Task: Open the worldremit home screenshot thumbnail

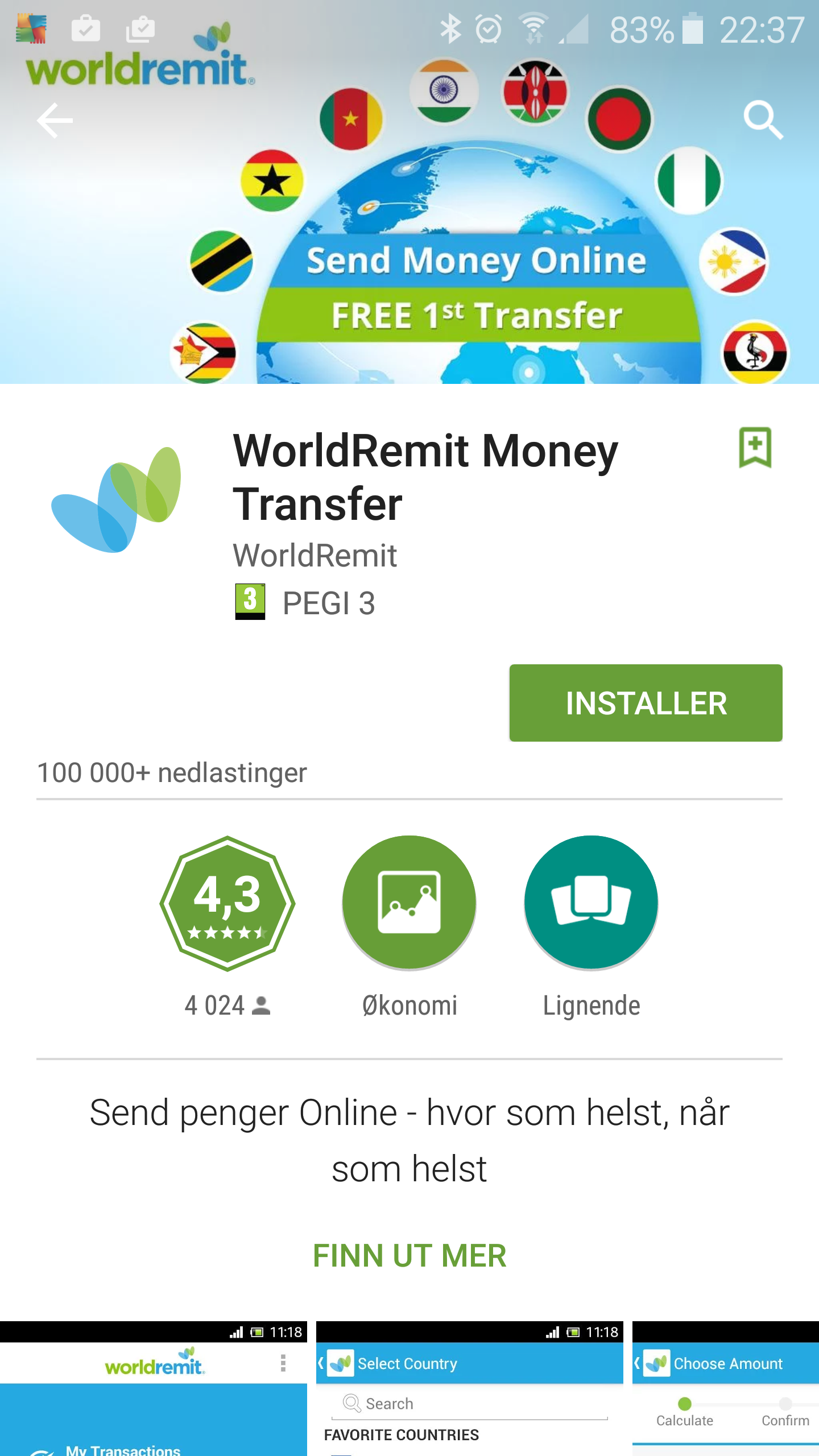Action: point(154,1388)
